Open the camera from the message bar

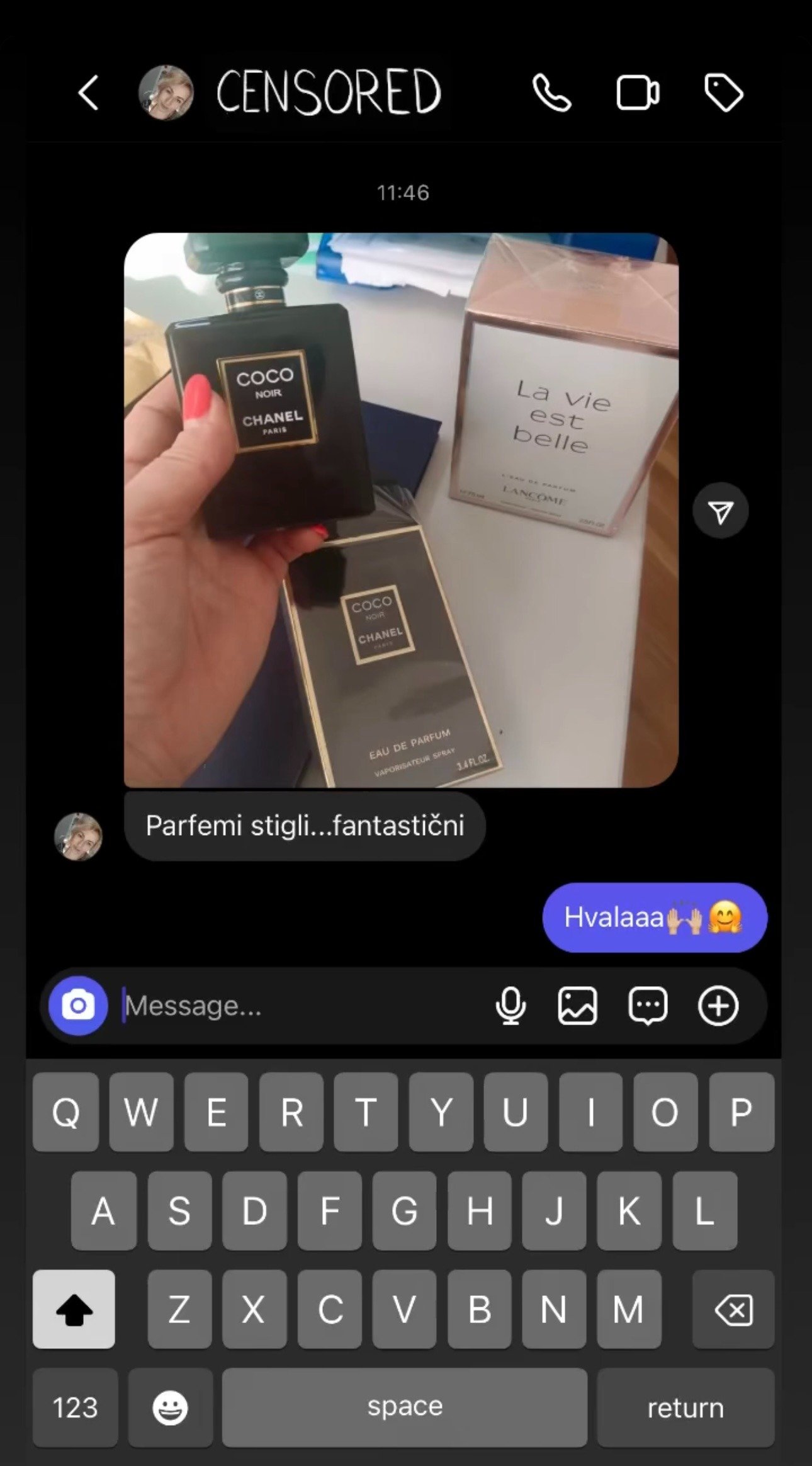78,1006
